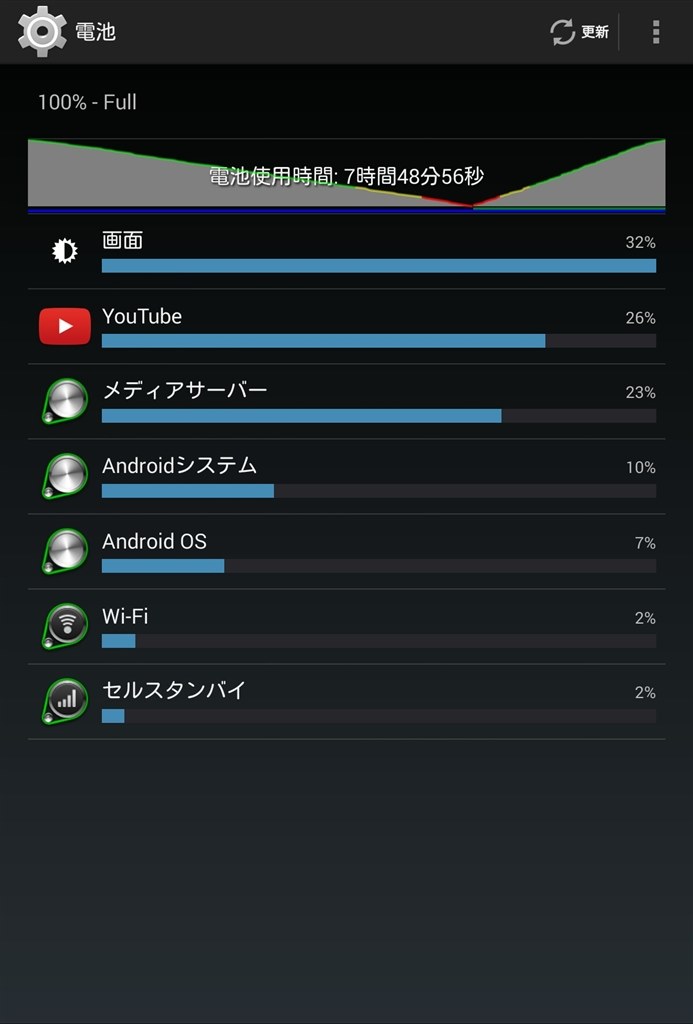Open 画面 battery usage details

tap(346, 252)
